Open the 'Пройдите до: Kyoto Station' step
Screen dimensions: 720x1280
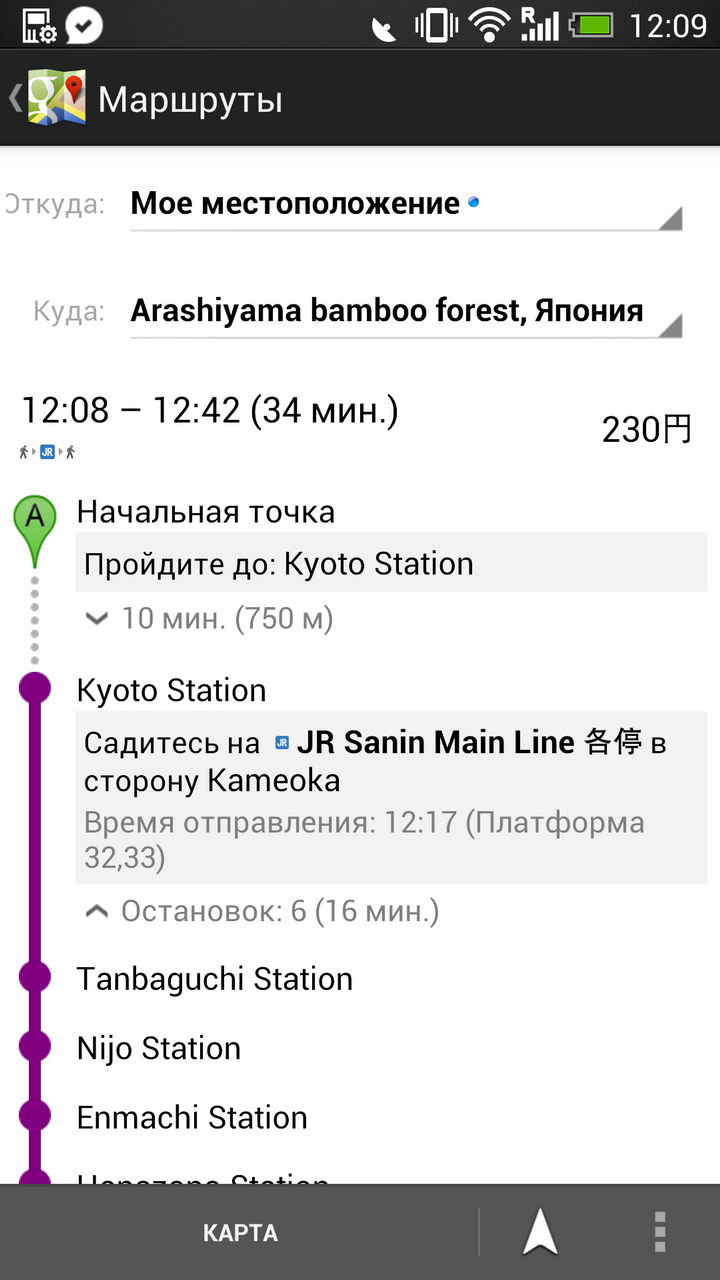(391, 563)
